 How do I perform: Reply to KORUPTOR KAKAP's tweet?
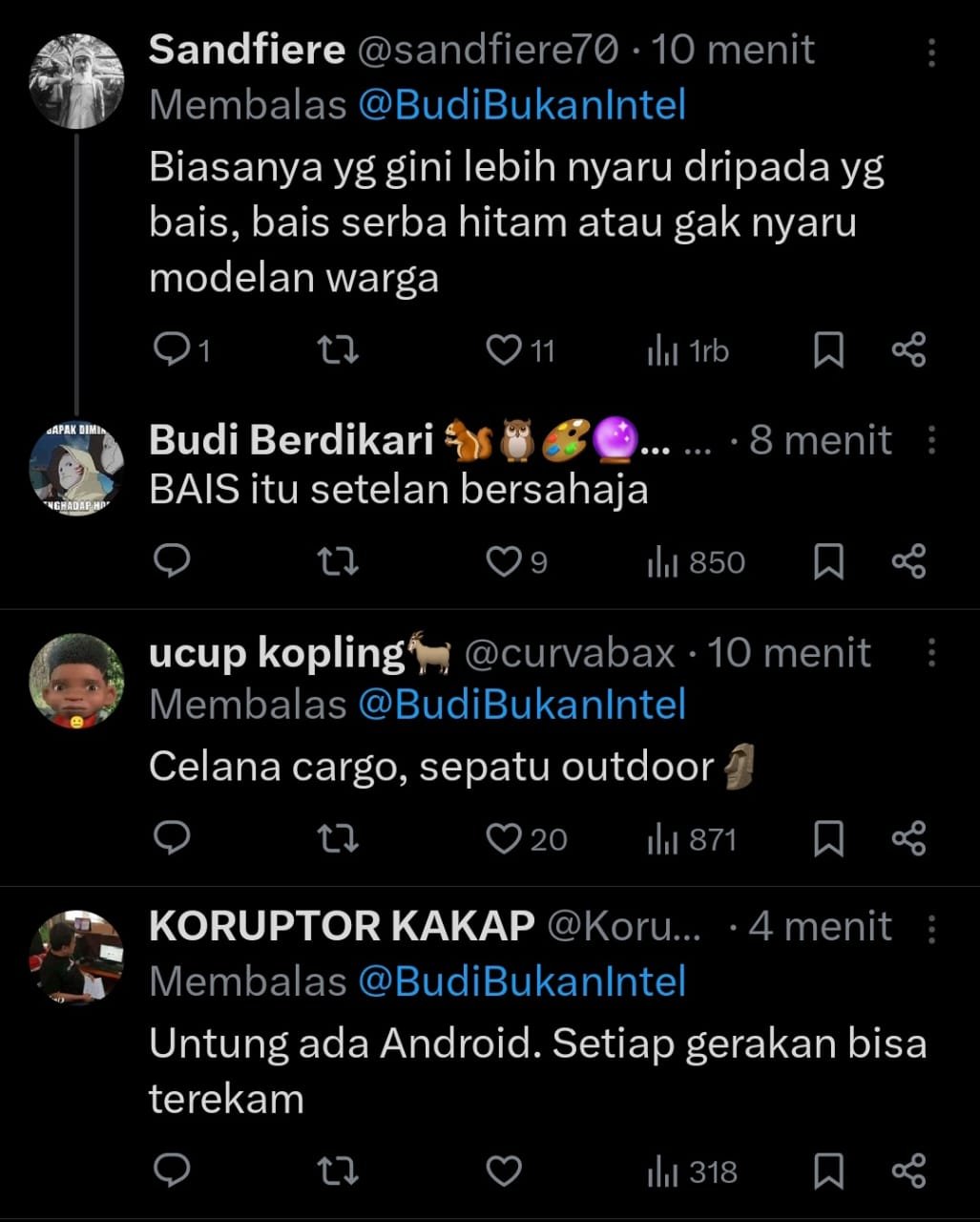(x=172, y=1170)
